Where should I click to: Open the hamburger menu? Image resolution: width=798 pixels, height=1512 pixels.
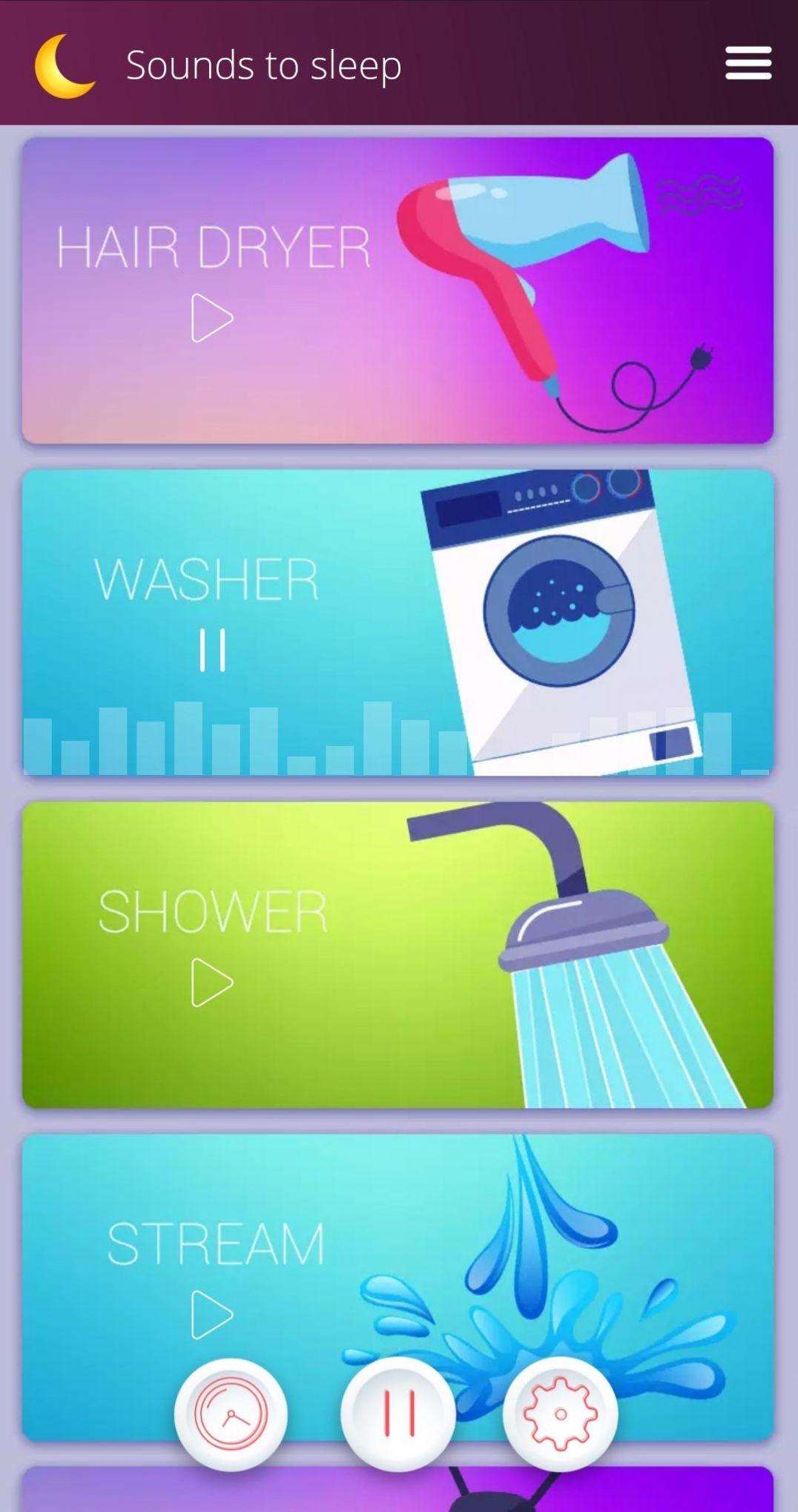pyautogui.click(x=748, y=63)
